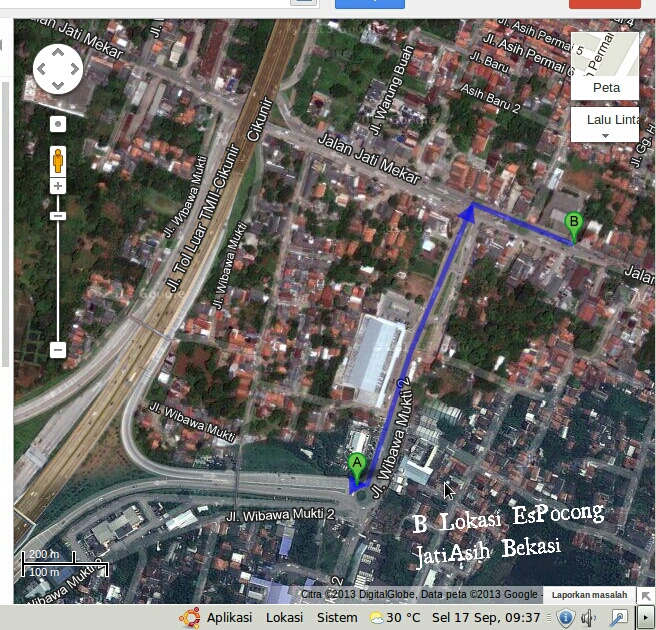Screen dimensions: 656x630
Task: Open the volume speaker control
Action: [589, 618]
